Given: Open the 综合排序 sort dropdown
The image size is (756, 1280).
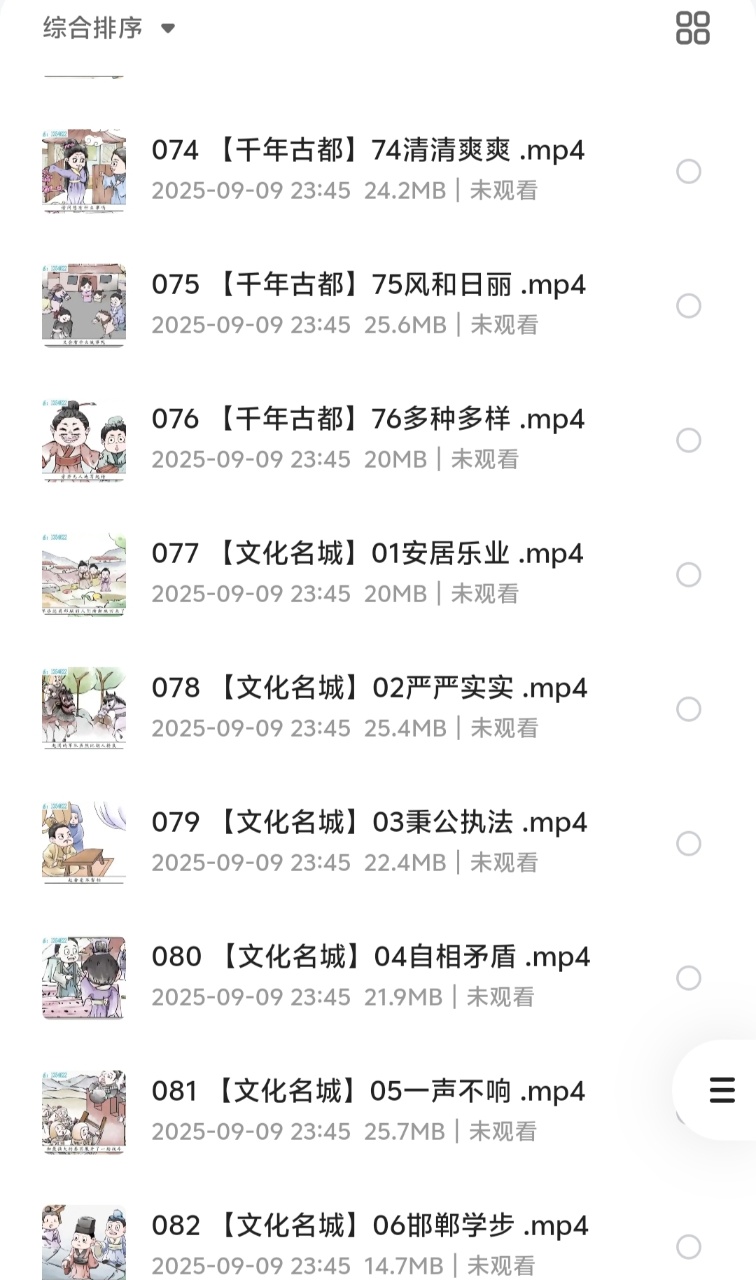Looking at the screenshot, I should pyautogui.click(x=108, y=28).
